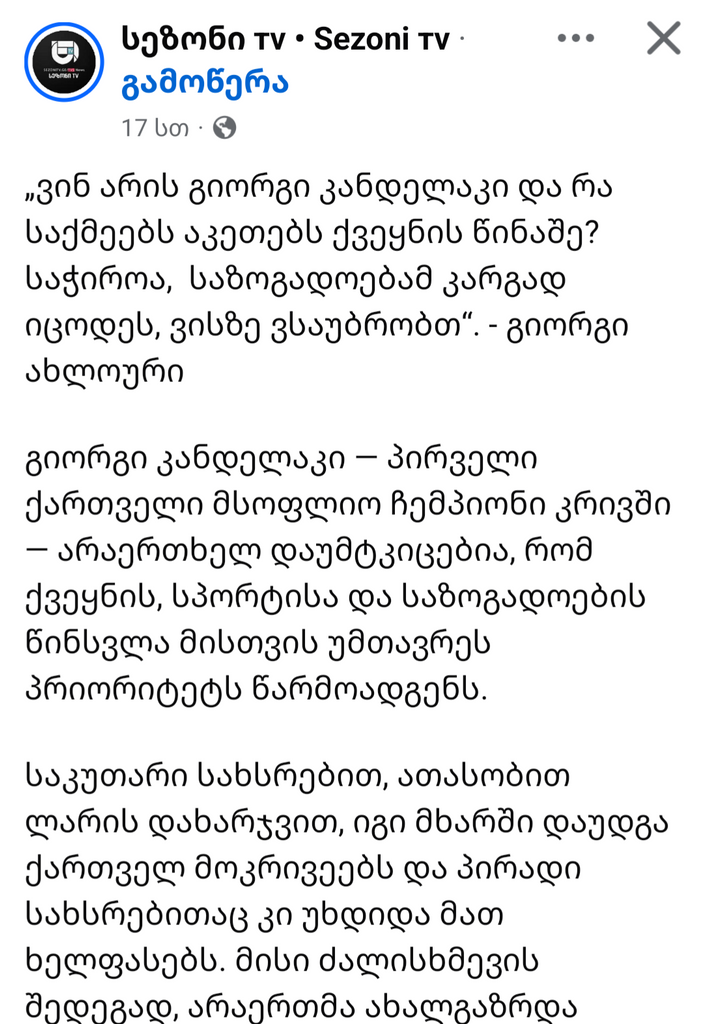Screen dimensions: 704x1024
Task: Close this post view
Action: coord(663,39)
